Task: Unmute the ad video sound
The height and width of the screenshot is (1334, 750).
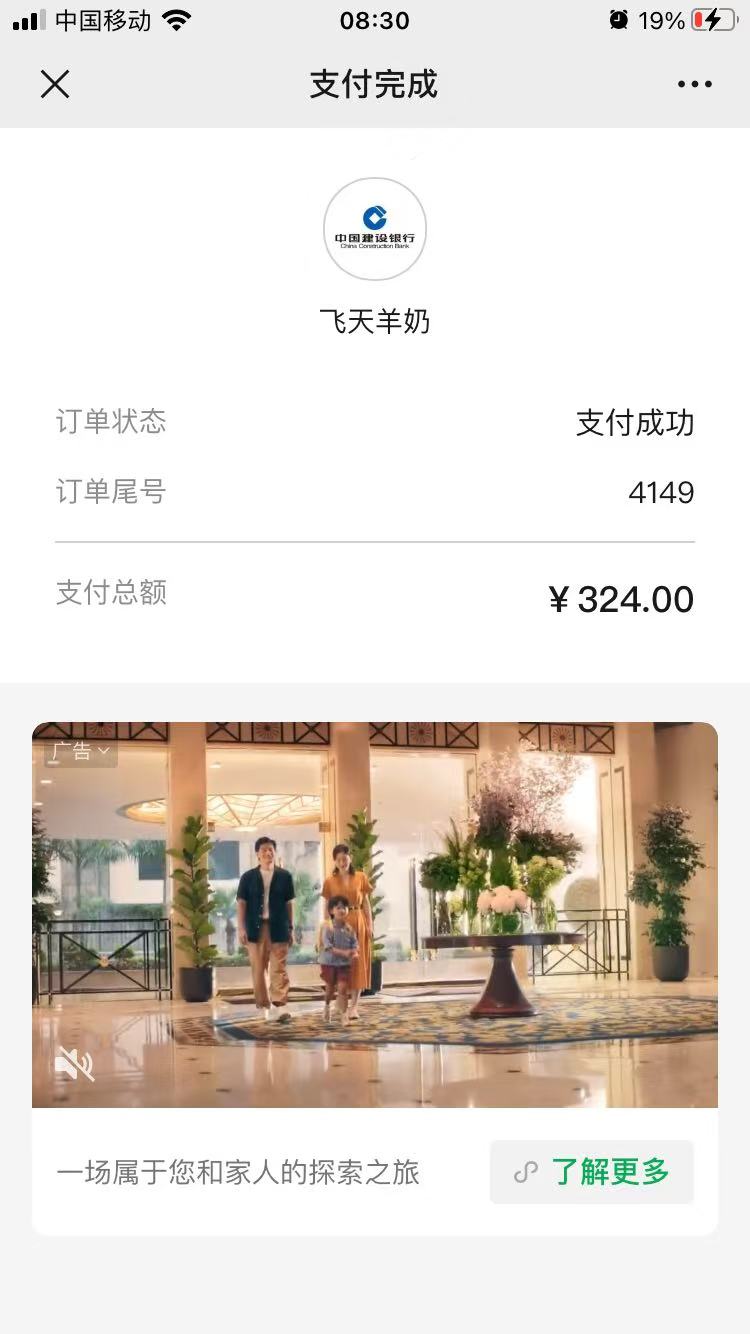Action: (74, 1063)
